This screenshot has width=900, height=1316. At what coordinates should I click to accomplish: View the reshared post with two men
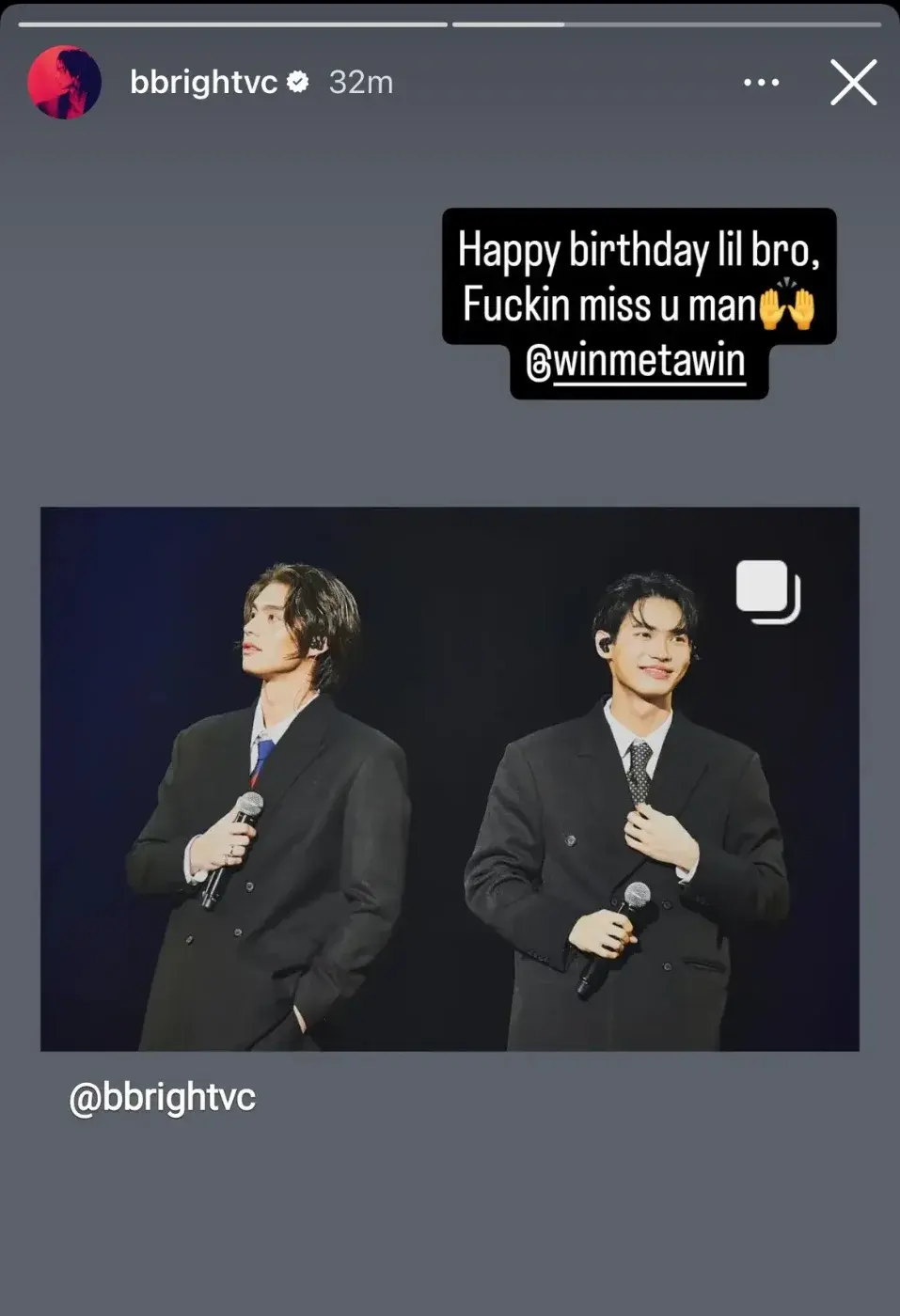click(x=450, y=778)
